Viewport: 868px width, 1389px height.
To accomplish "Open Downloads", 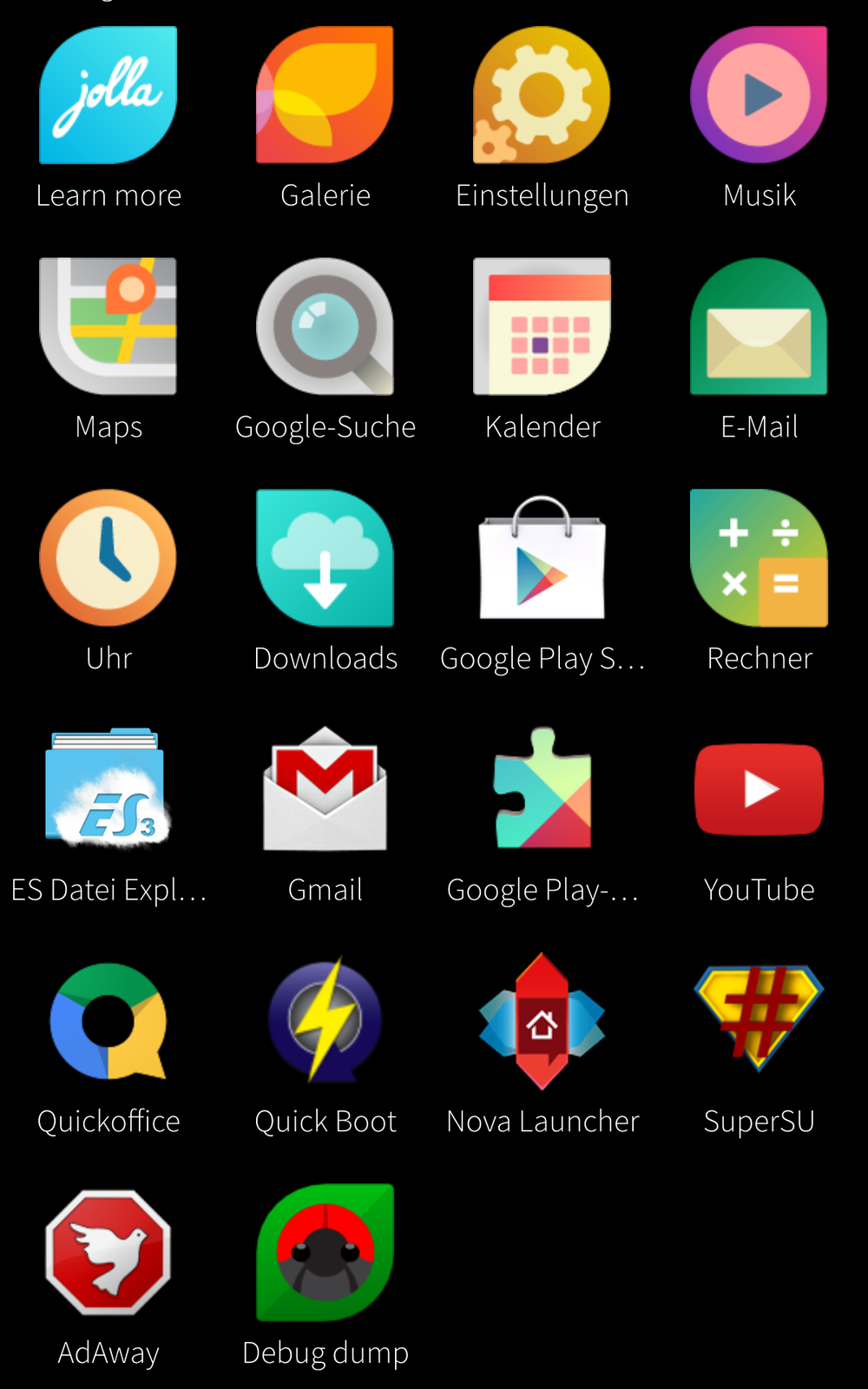I will pyautogui.click(x=325, y=558).
